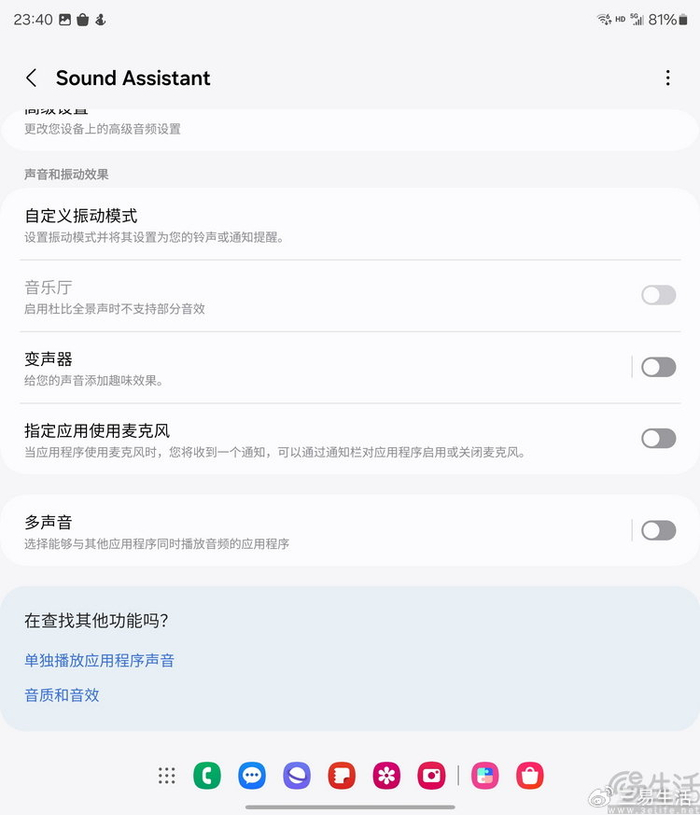Screen dimensions: 700x815
Task: Open 自定义振动模式 settings
Action: (x=350, y=225)
